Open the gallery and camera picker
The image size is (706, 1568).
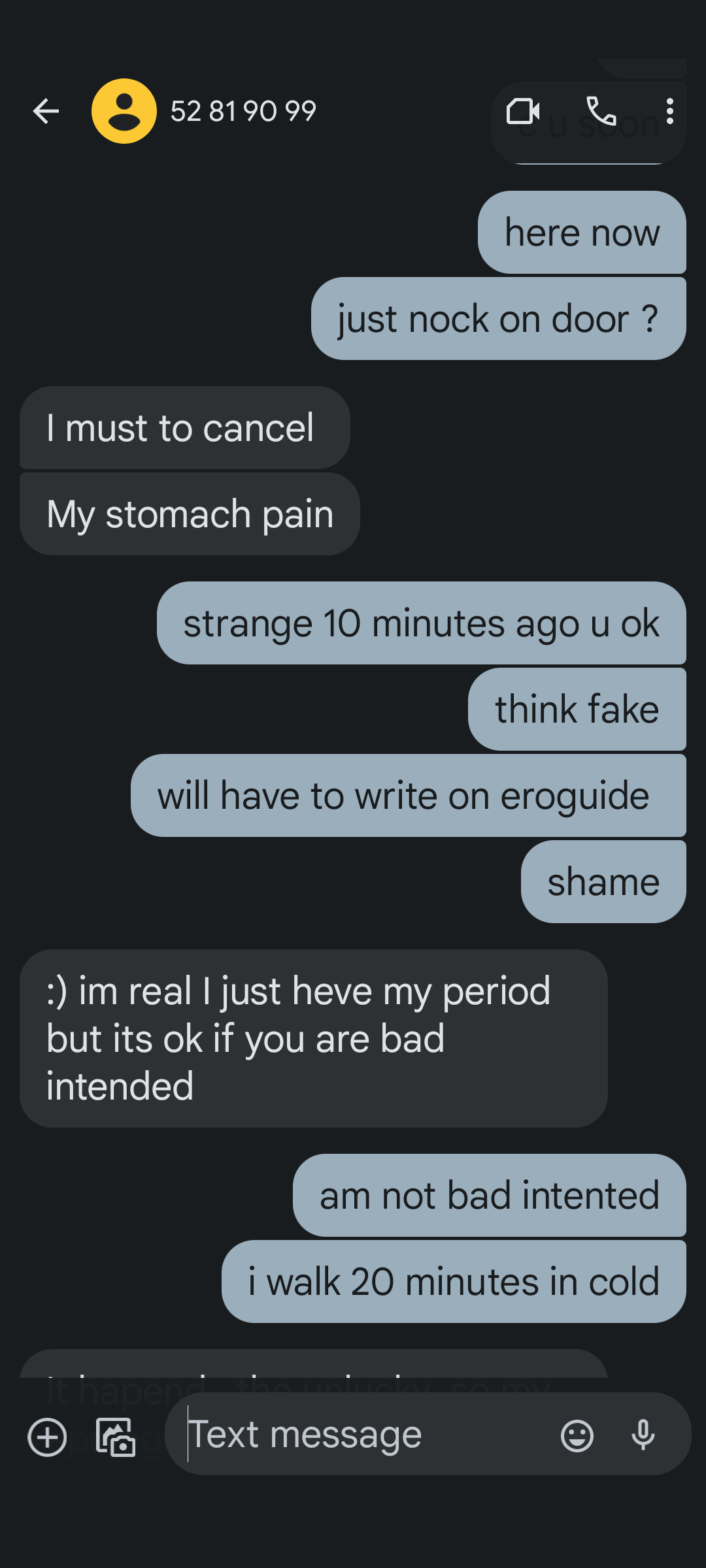[x=116, y=1437]
